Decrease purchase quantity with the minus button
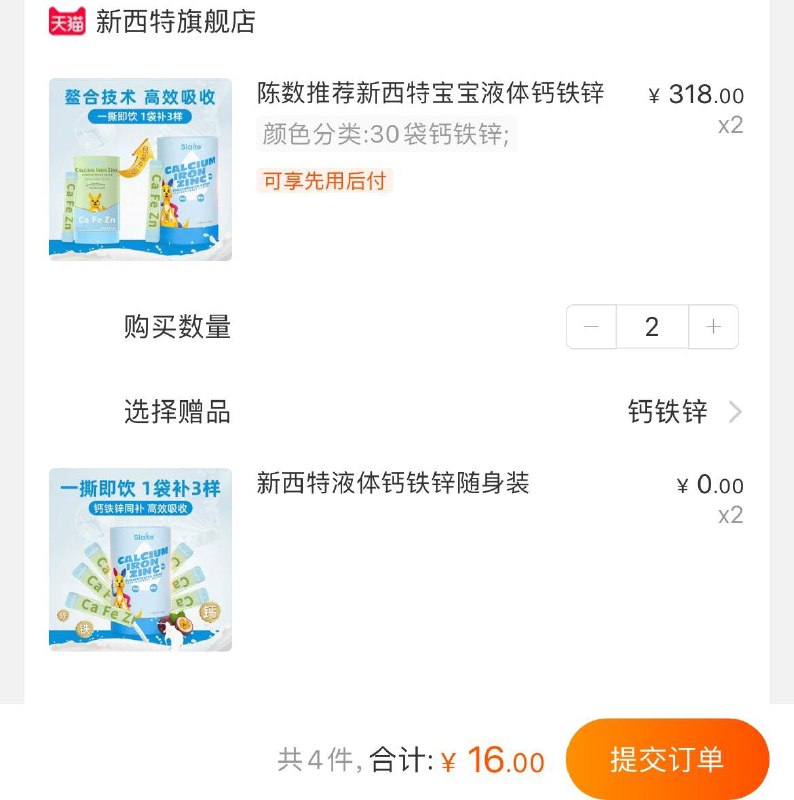The height and width of the screenshot is (800, 794). (591, 327)
